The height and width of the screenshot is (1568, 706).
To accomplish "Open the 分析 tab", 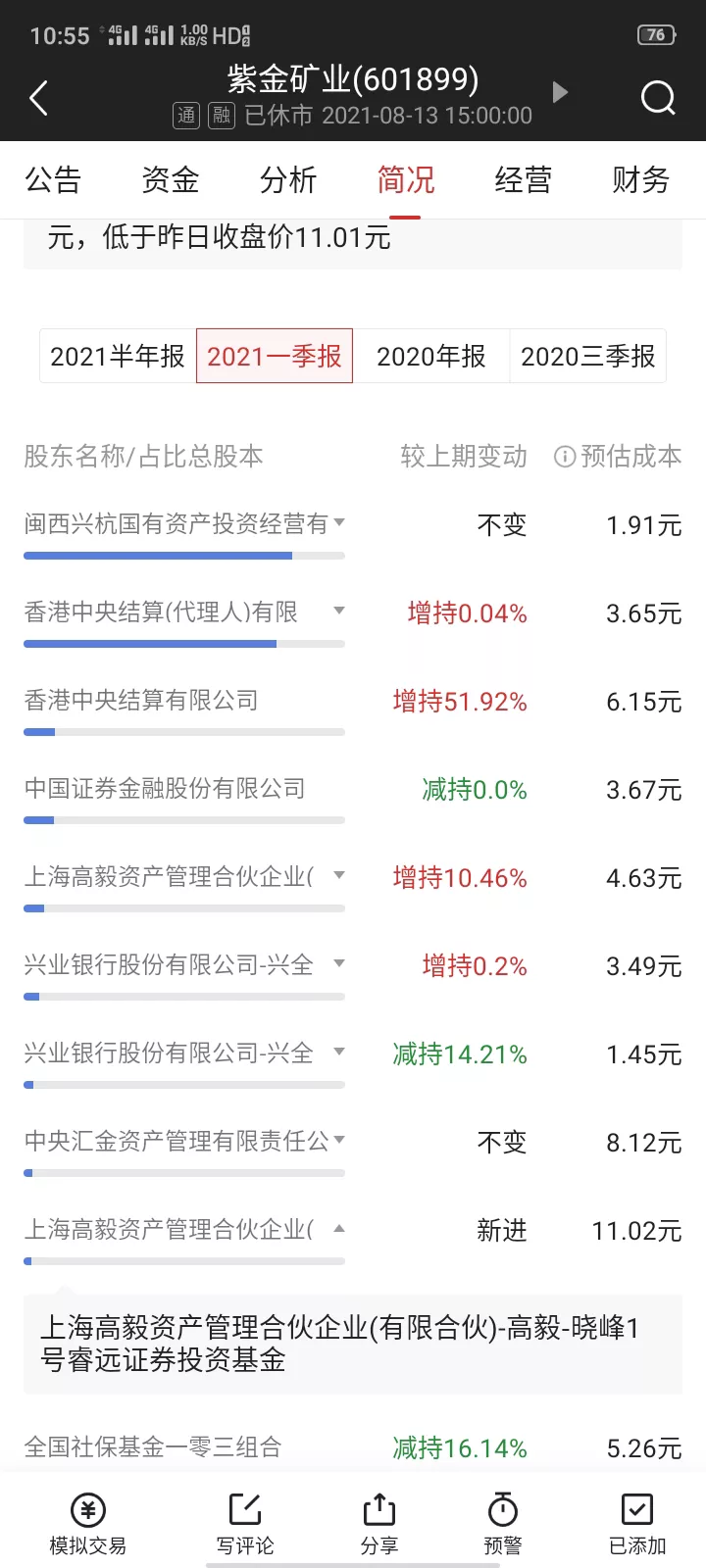I will point(288,179).
